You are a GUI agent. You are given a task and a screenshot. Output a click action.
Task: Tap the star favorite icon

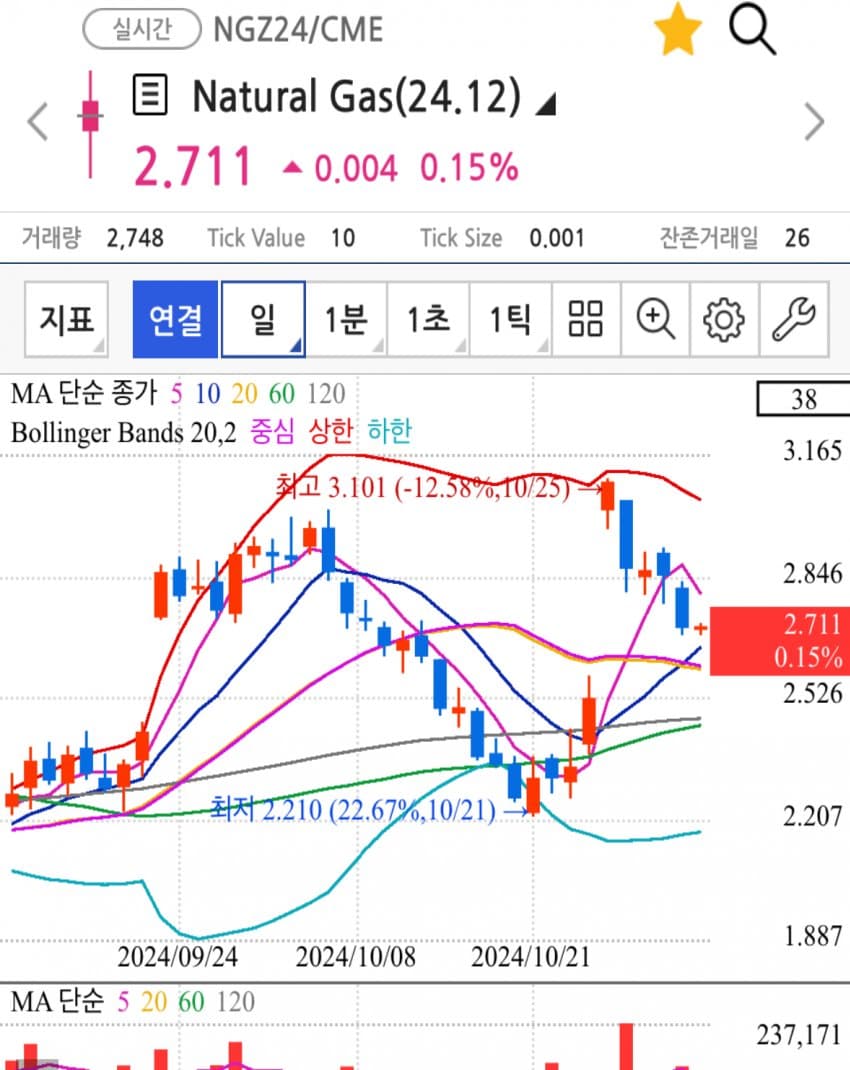point(677,31)
